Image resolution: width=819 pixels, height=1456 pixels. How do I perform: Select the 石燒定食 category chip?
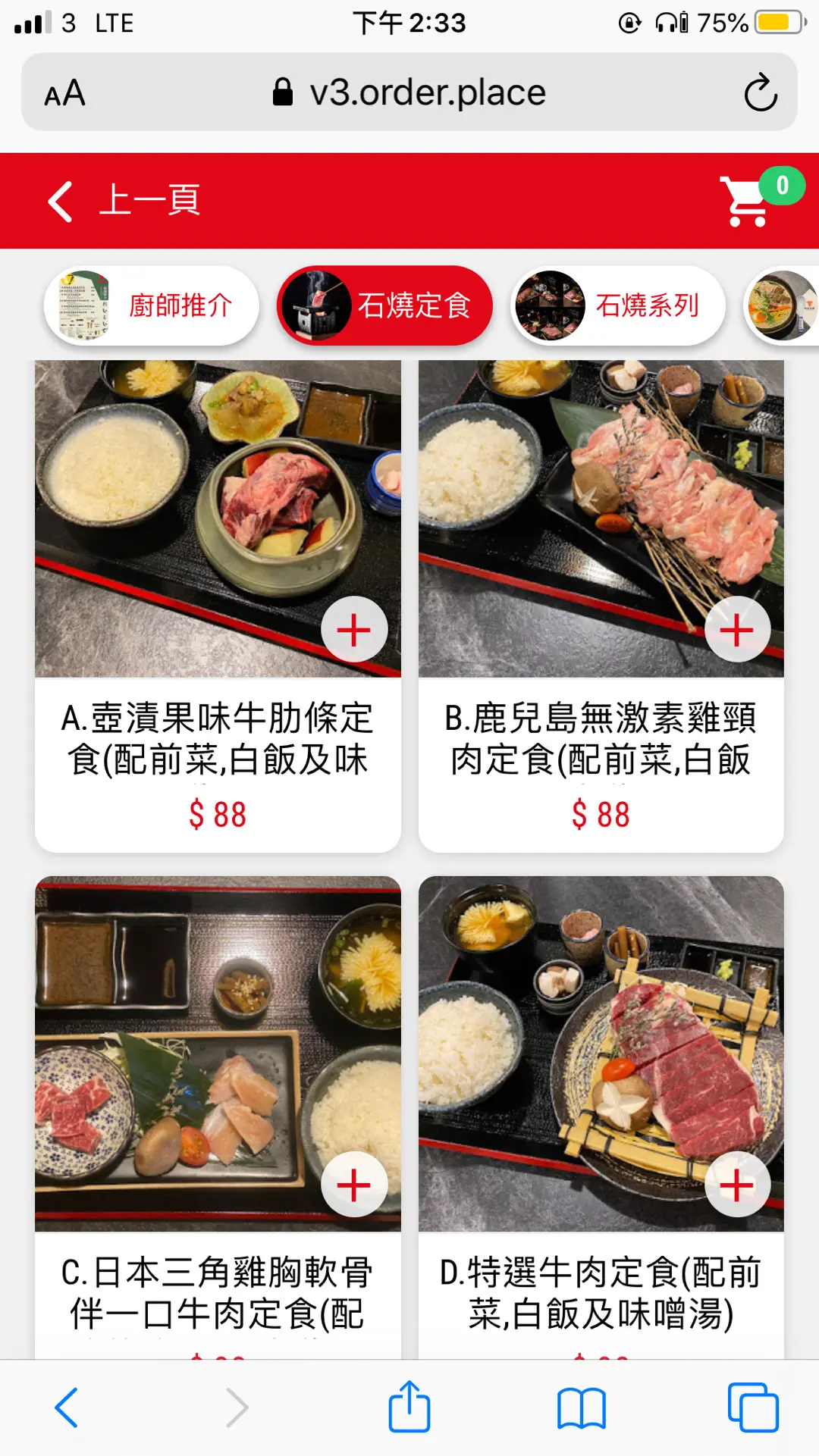(x=385, y=305)
